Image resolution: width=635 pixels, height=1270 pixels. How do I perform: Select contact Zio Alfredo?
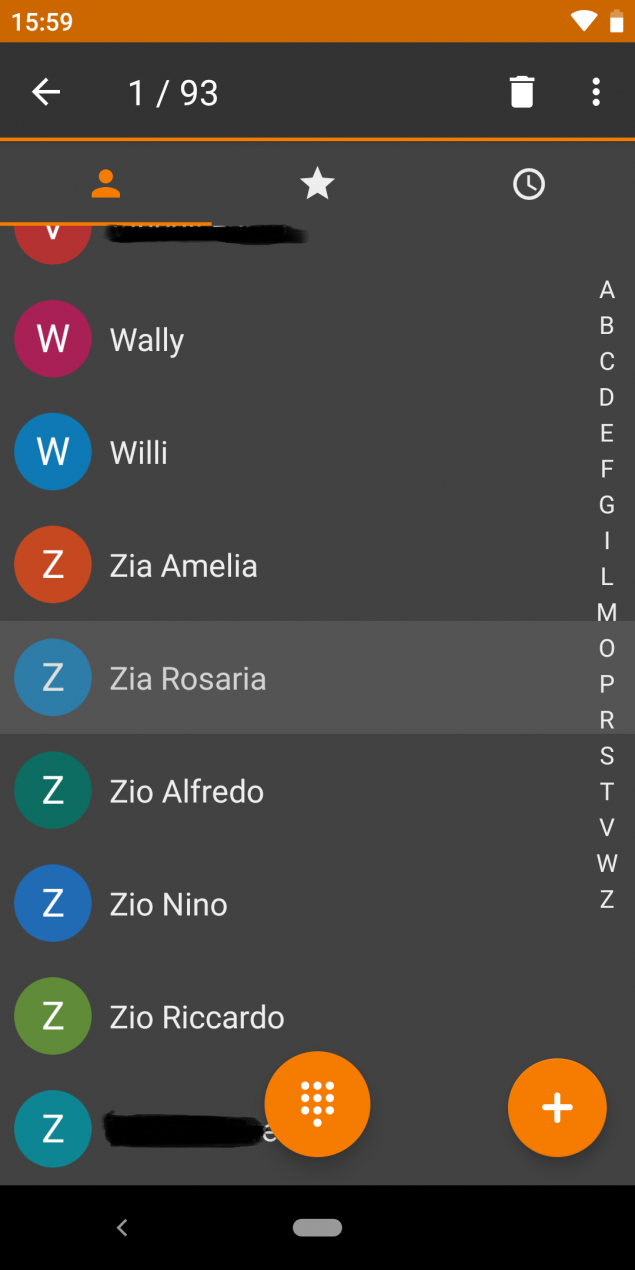point(317,791)
